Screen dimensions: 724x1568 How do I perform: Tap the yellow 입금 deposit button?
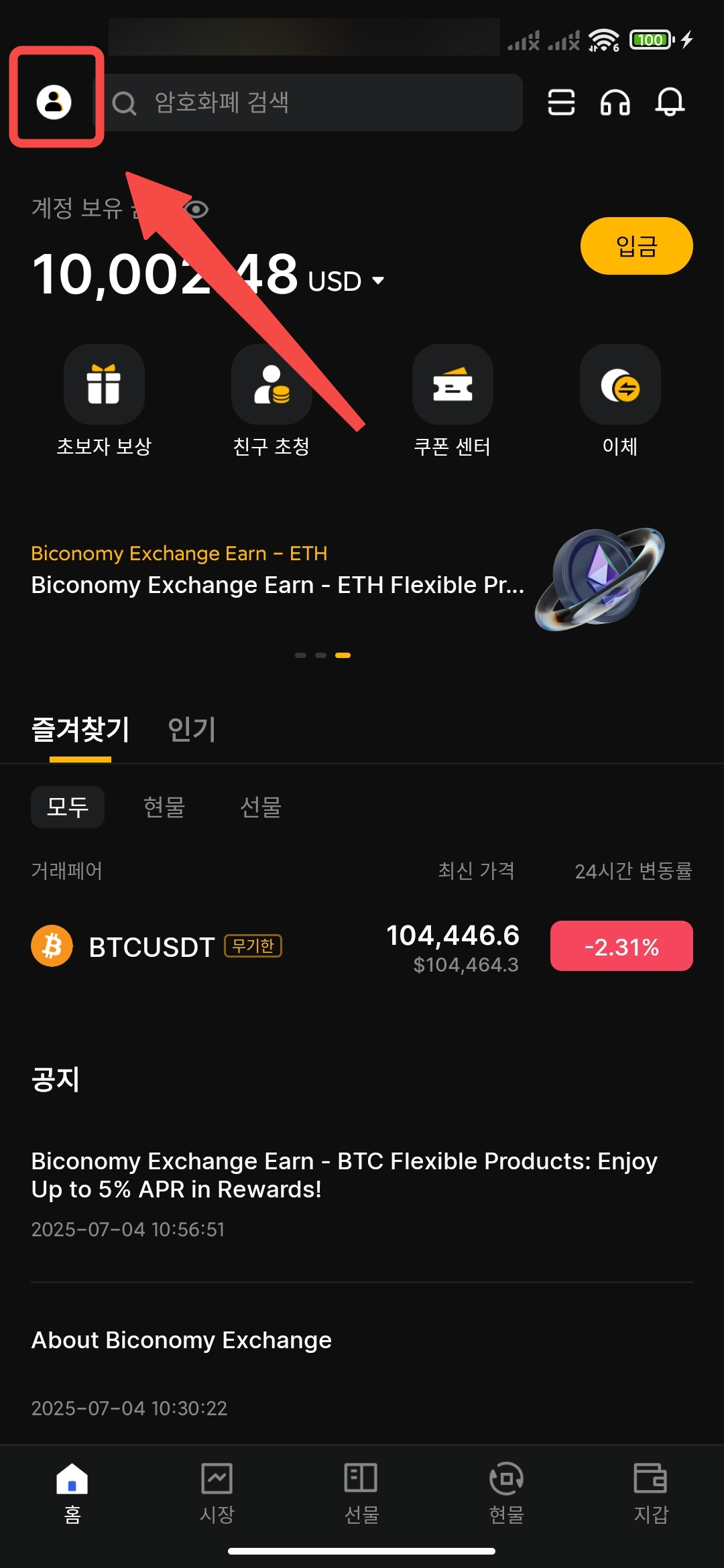click(636, 246)
